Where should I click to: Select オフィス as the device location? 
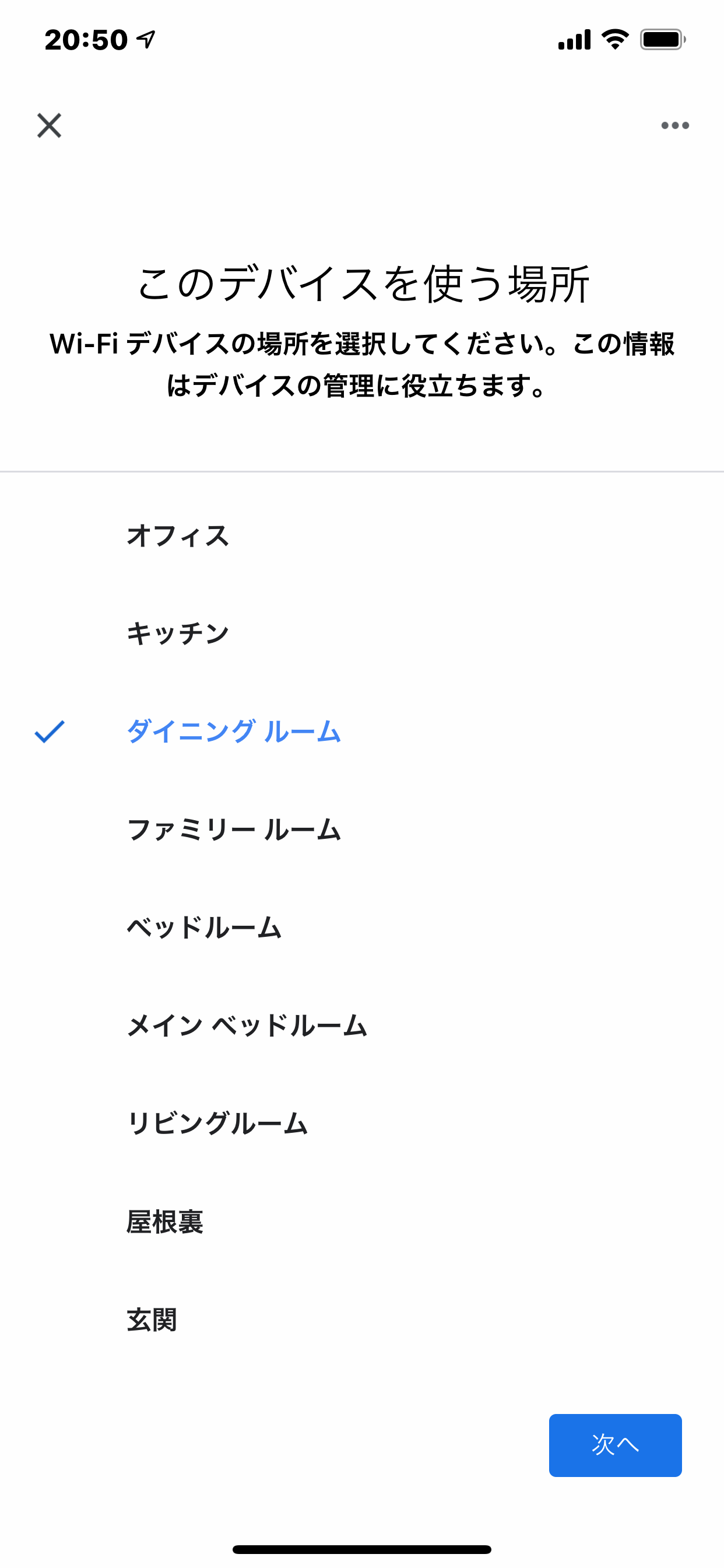pos(362,535)
